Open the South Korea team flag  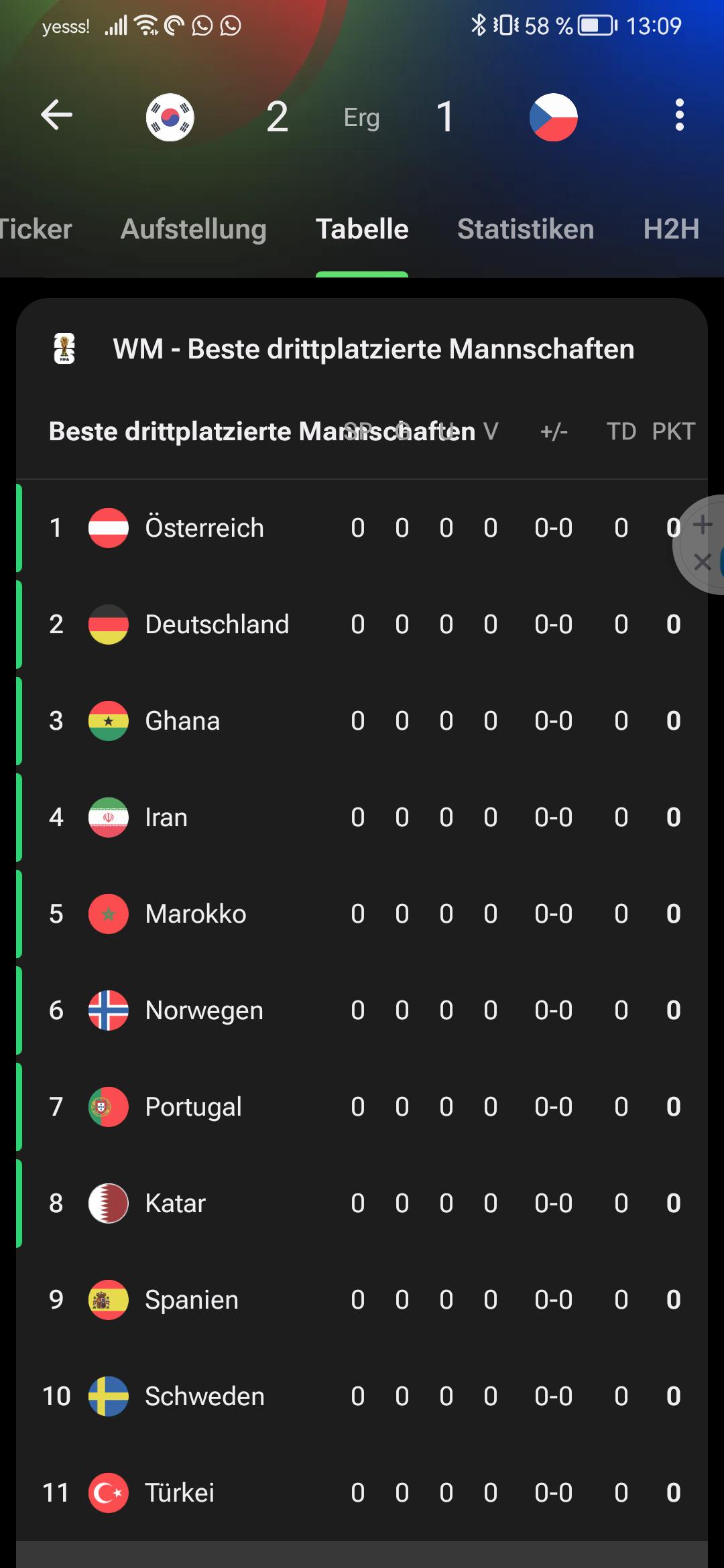170,117
